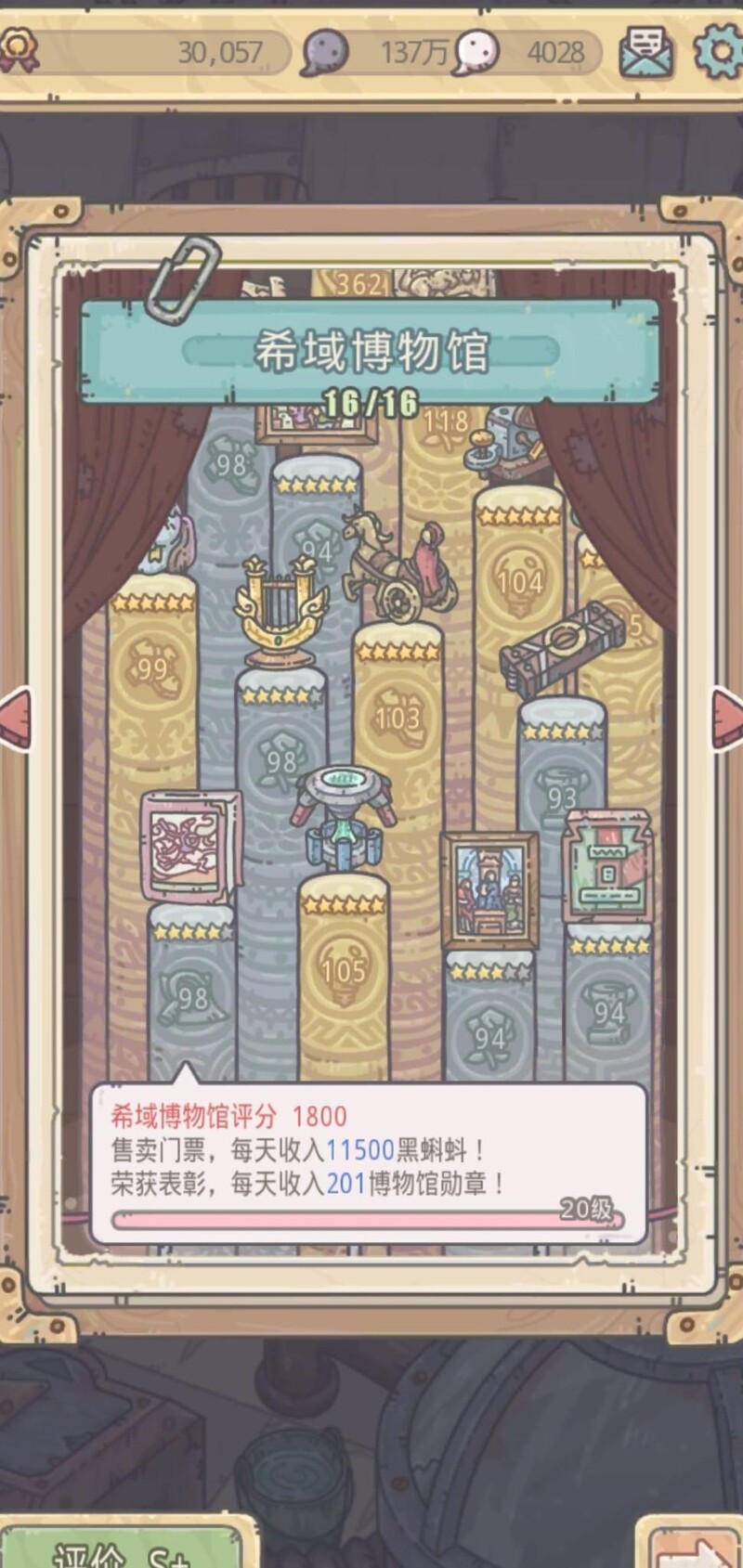
Task: Open the settings gear
Action: point(718,51)
